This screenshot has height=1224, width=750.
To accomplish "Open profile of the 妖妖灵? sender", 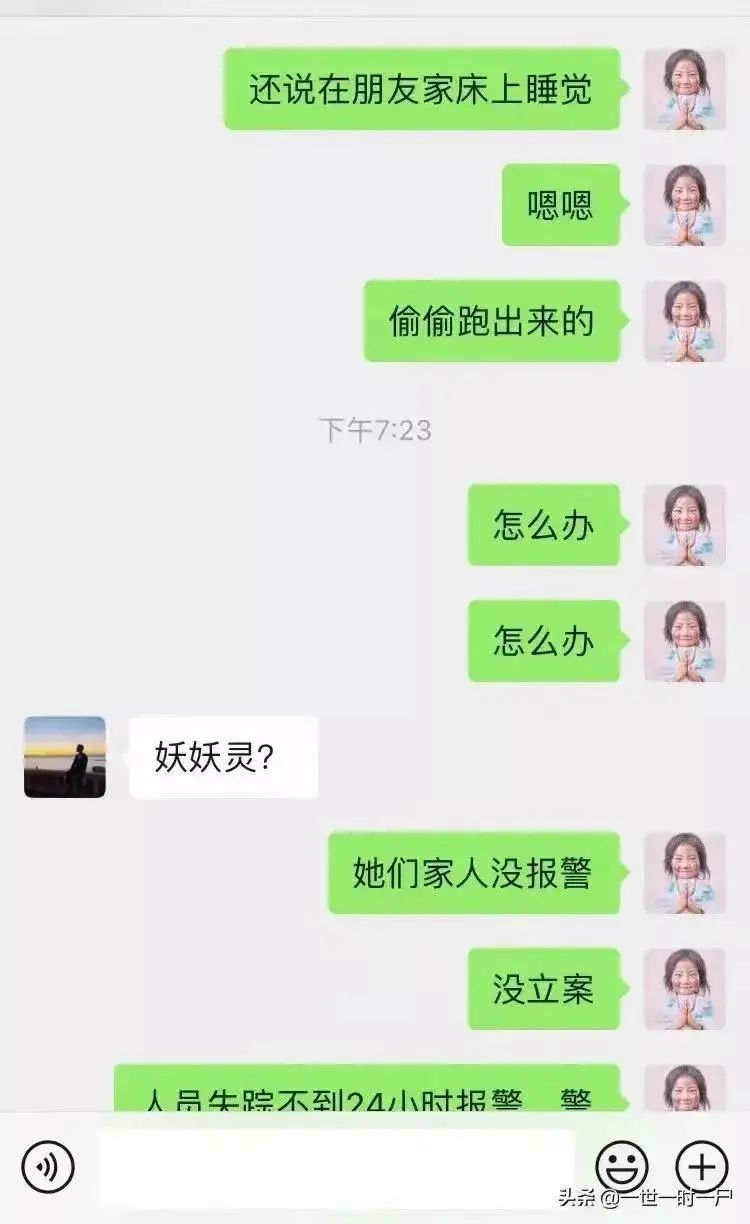I will point(64,756).
